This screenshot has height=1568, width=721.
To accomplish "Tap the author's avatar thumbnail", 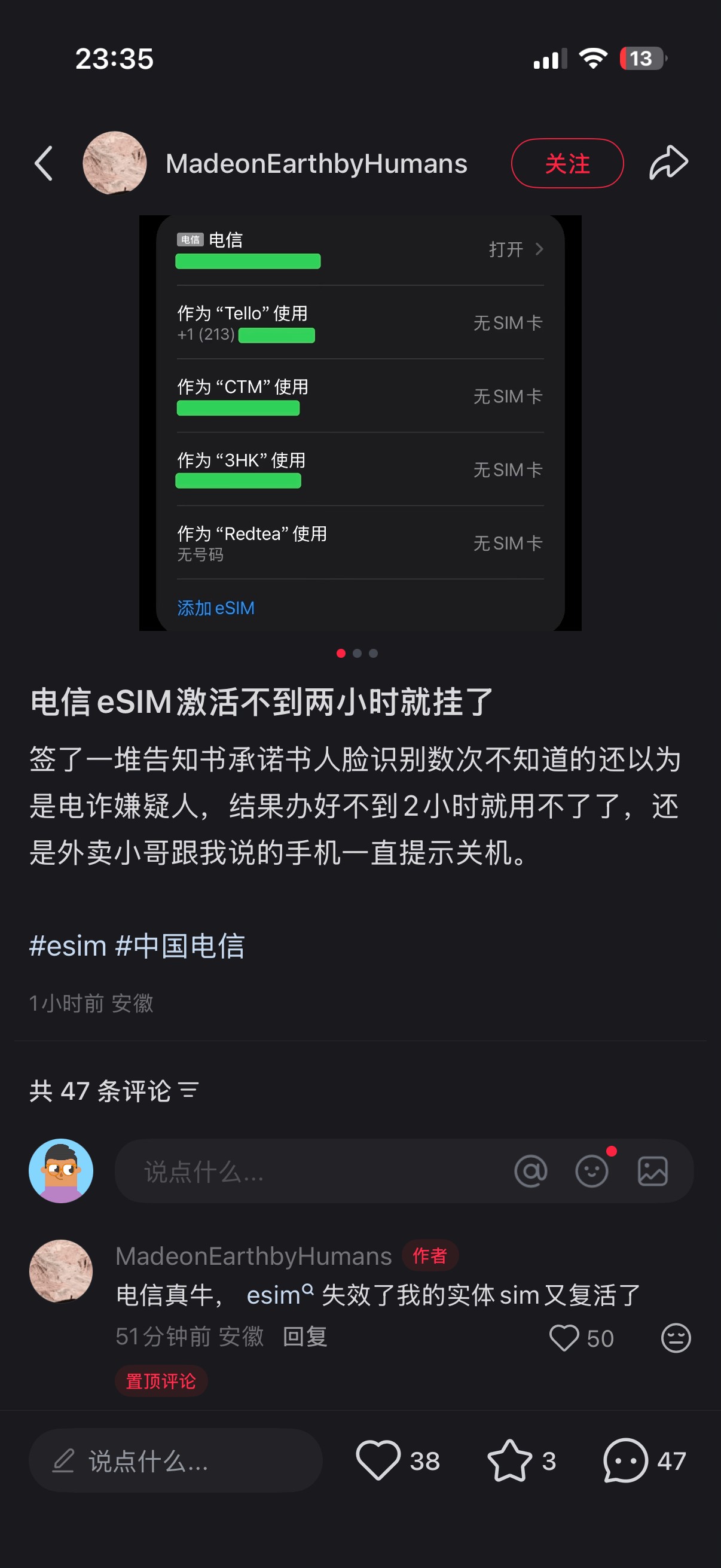I will coord(114,163).
